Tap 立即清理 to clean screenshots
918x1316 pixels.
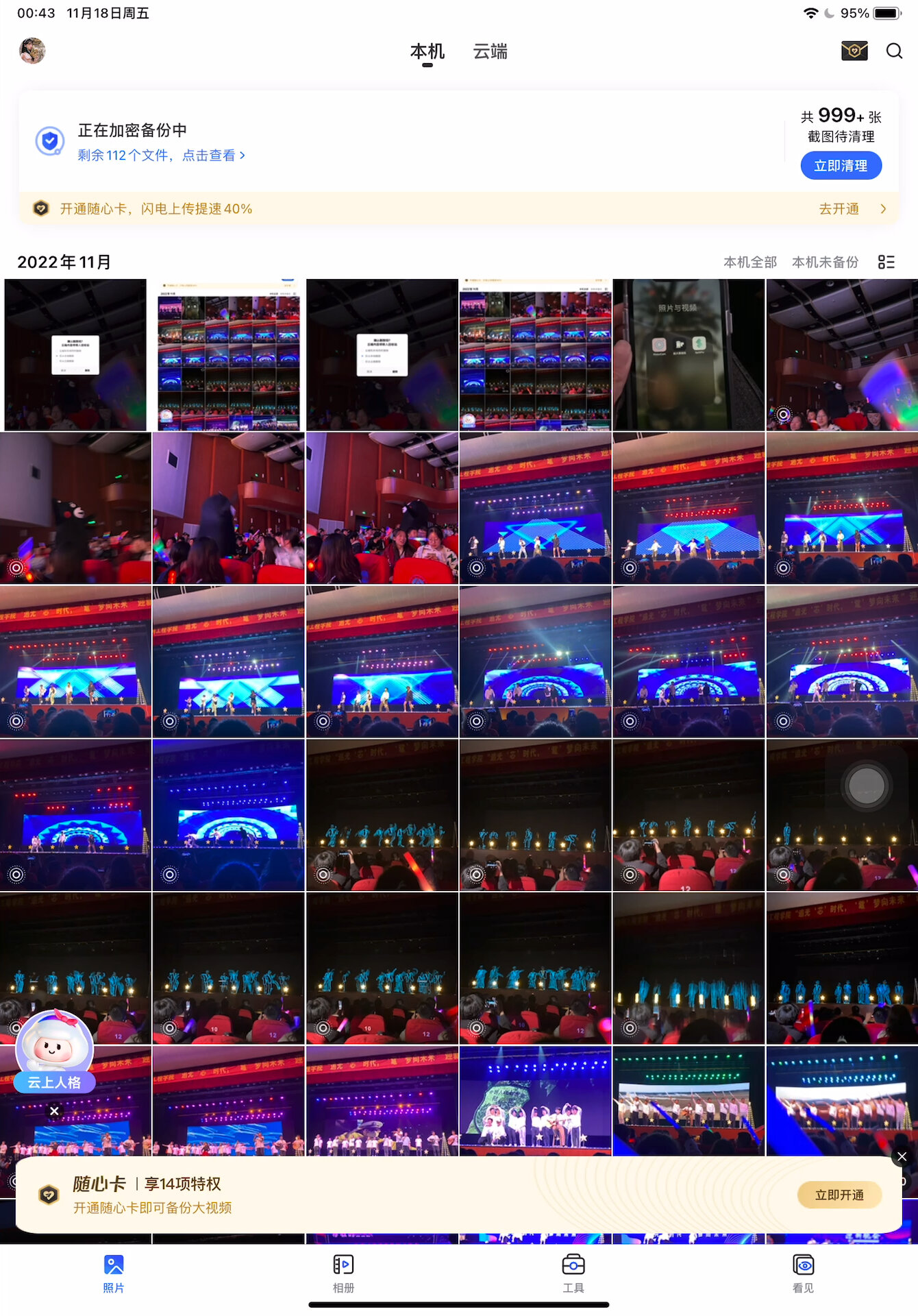841,166
